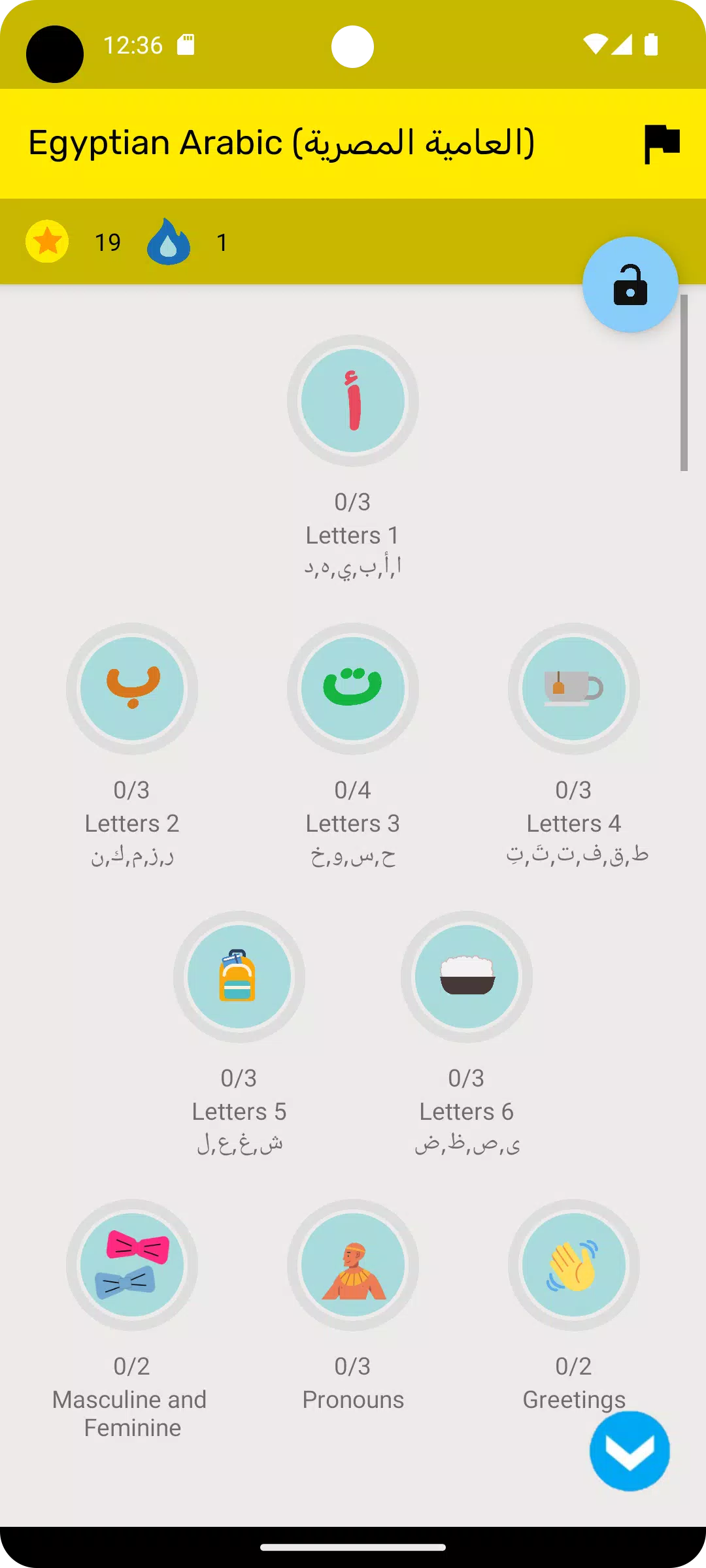706x1568 pixels.
Task: Expand the page with the down chevron button
Action: click(x=630, y=1450)
